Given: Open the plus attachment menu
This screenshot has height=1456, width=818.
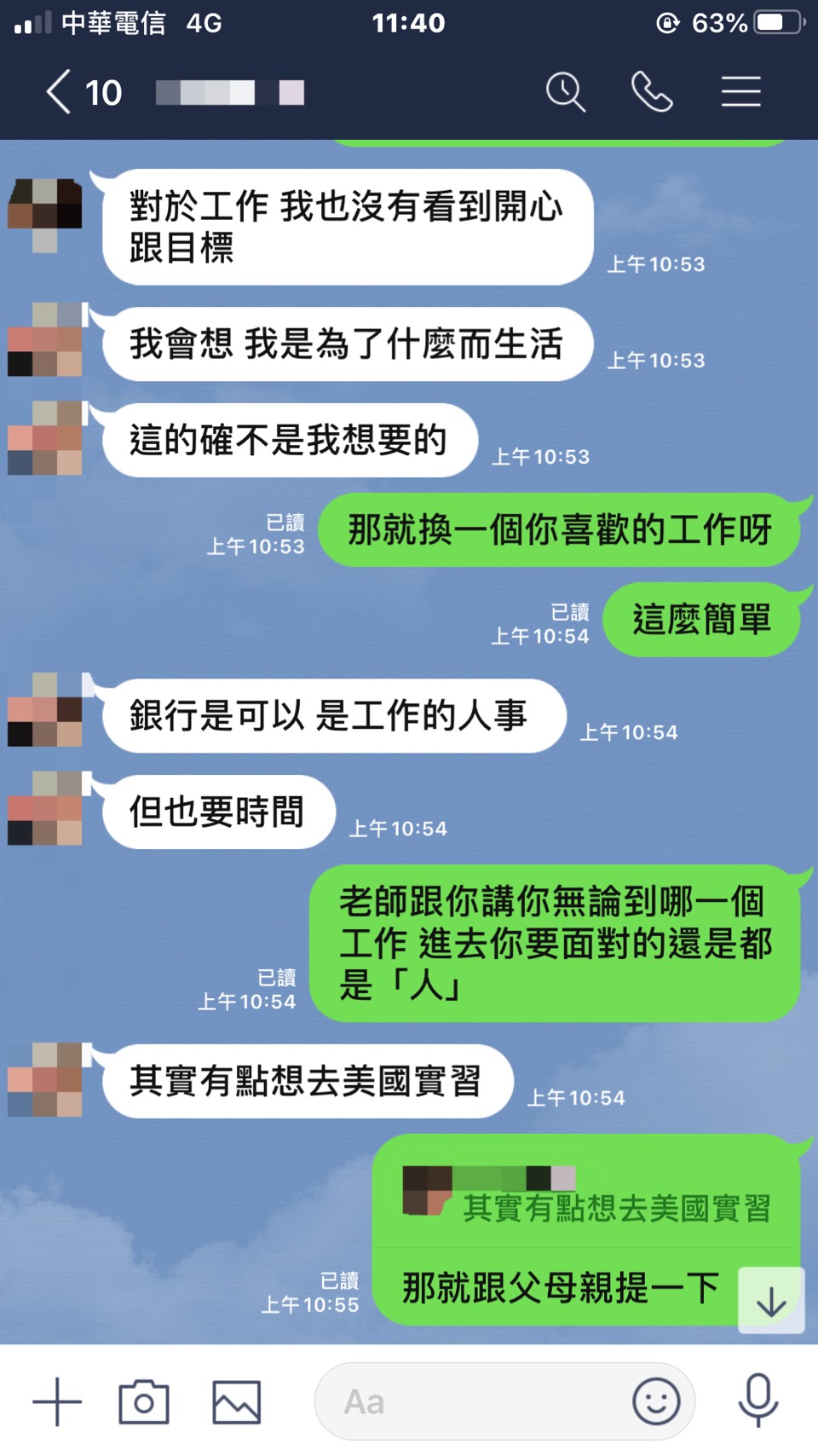Looking at the screenshot, I should pos(57,1401).
